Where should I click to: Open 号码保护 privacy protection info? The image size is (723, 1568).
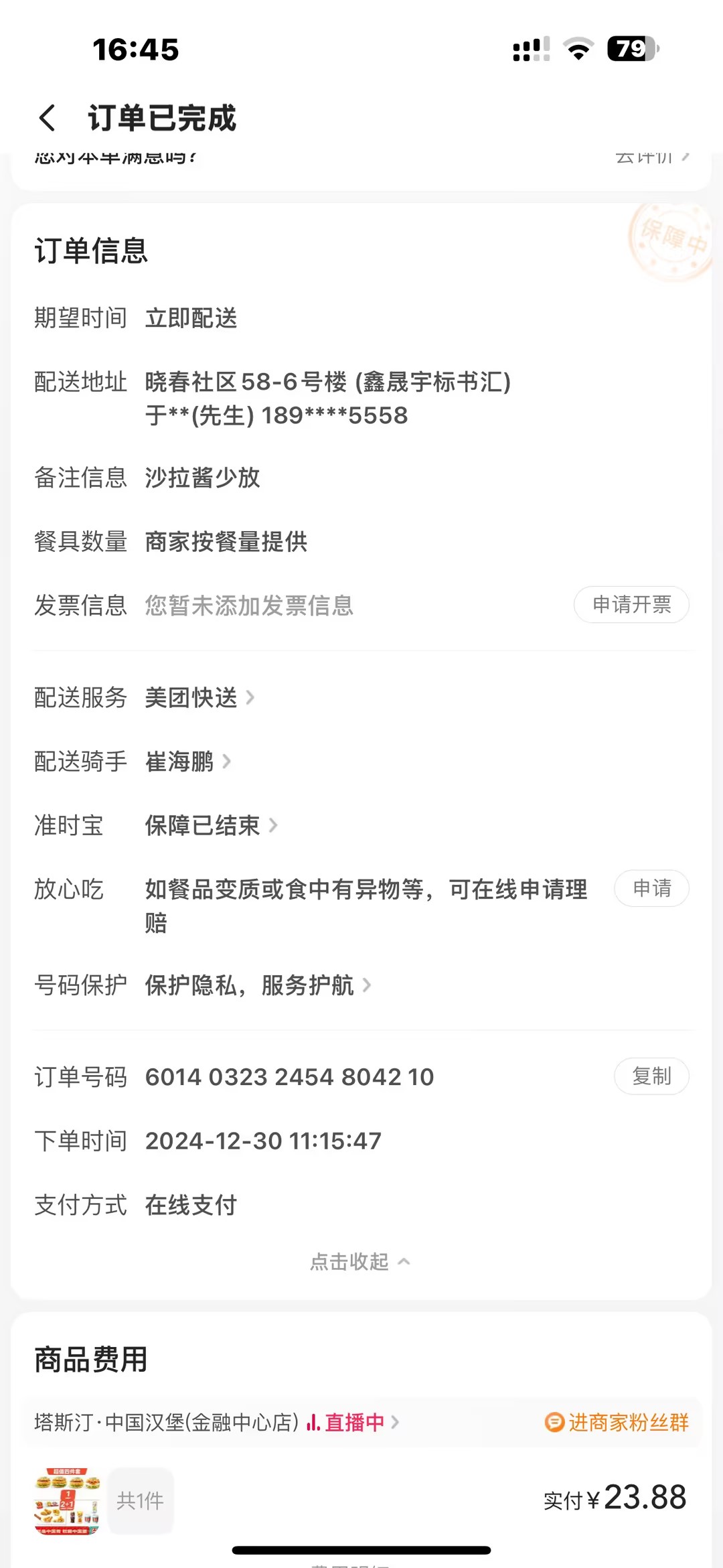[257, 985]
